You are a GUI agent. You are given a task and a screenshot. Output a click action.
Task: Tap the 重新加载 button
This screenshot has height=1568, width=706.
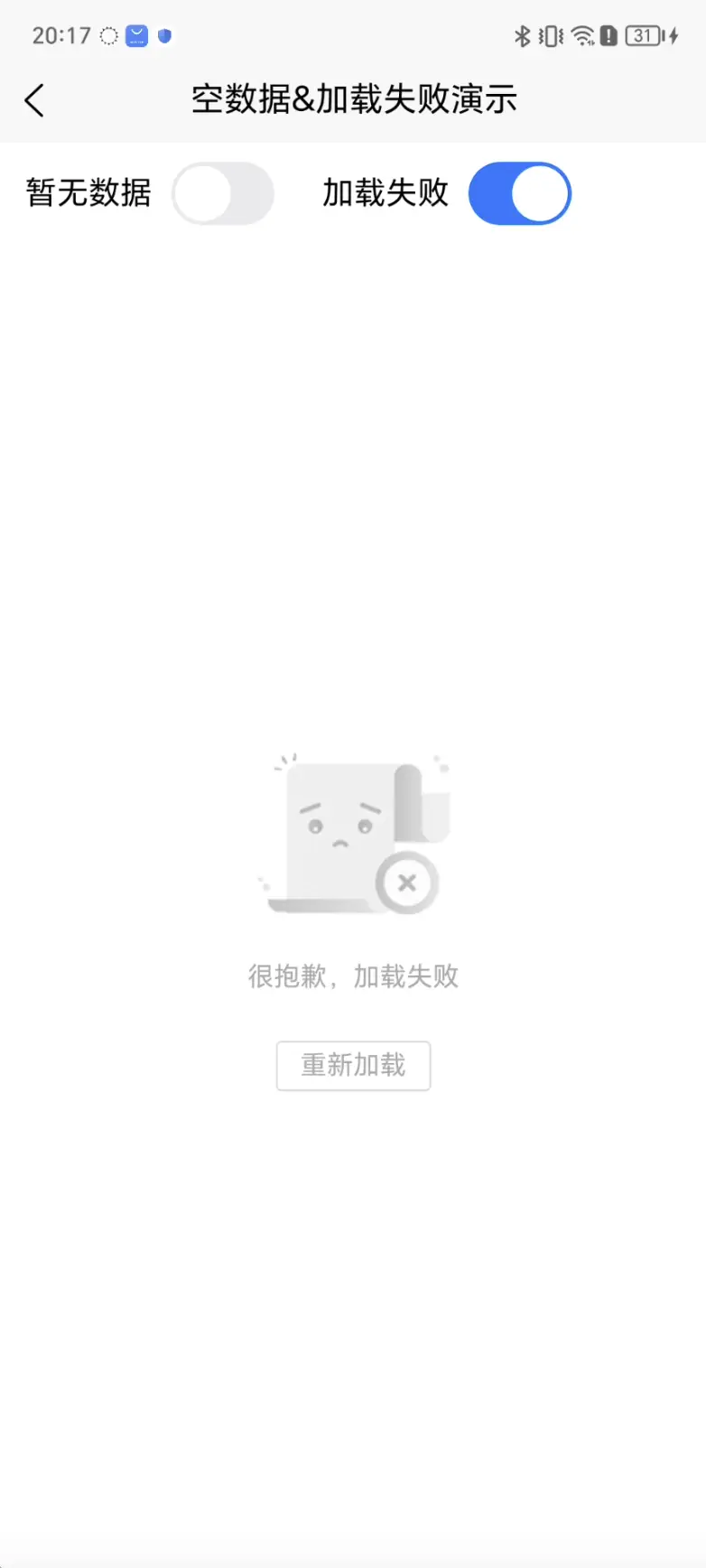point(353,1066)
